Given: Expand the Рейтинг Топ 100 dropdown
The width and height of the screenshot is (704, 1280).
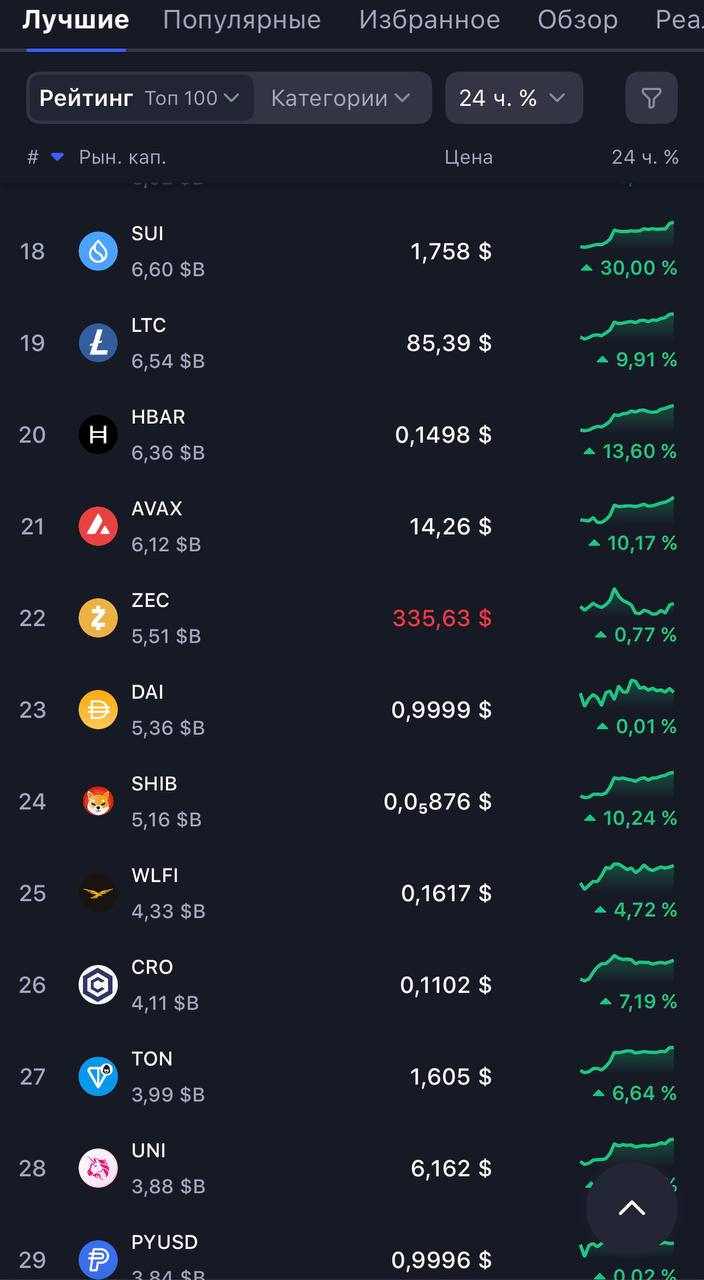Looking at the screenshot, I should pyautogui.click(x=140, y=98).
